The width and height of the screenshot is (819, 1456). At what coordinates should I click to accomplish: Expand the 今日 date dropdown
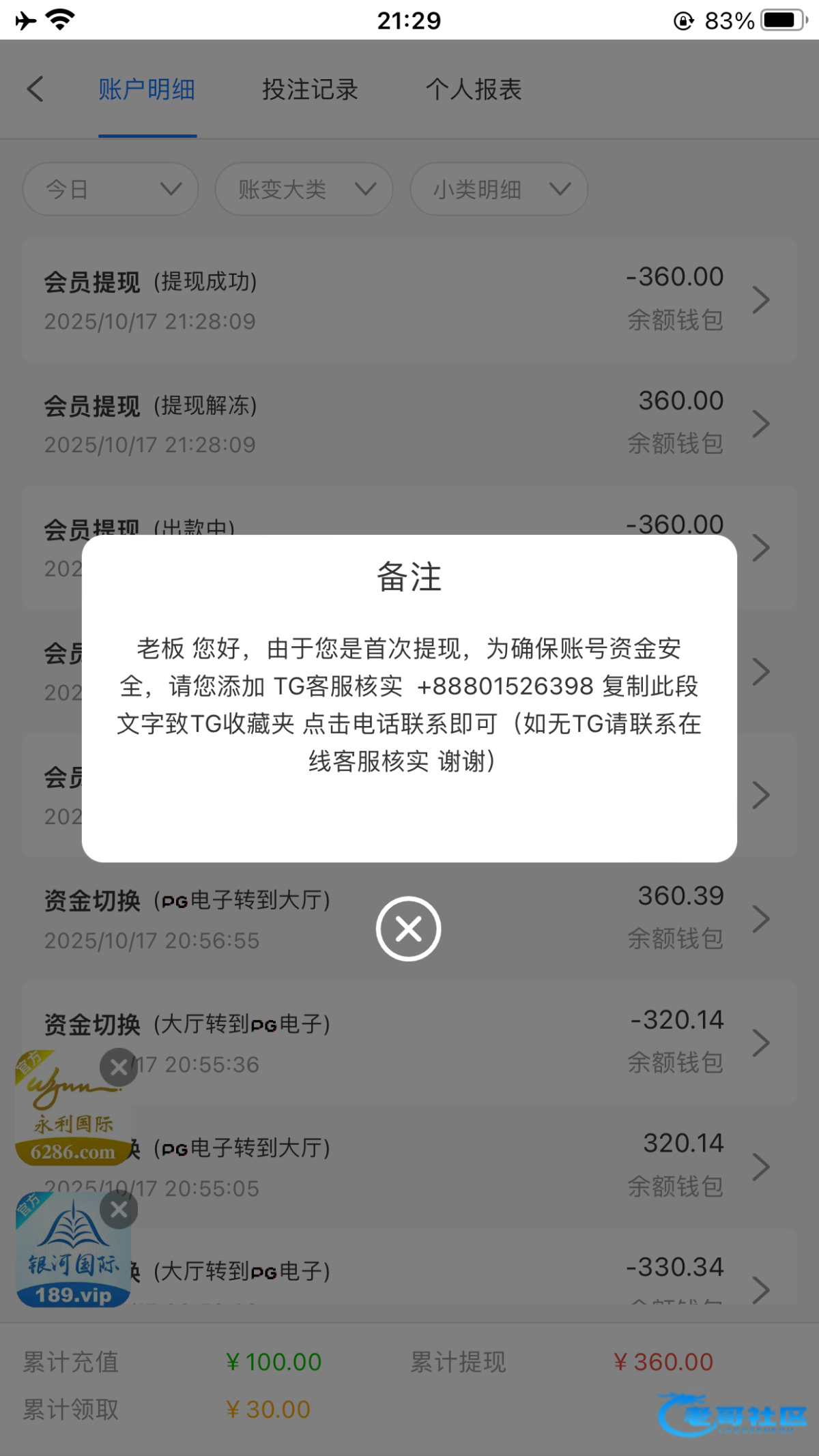point(111,189)
